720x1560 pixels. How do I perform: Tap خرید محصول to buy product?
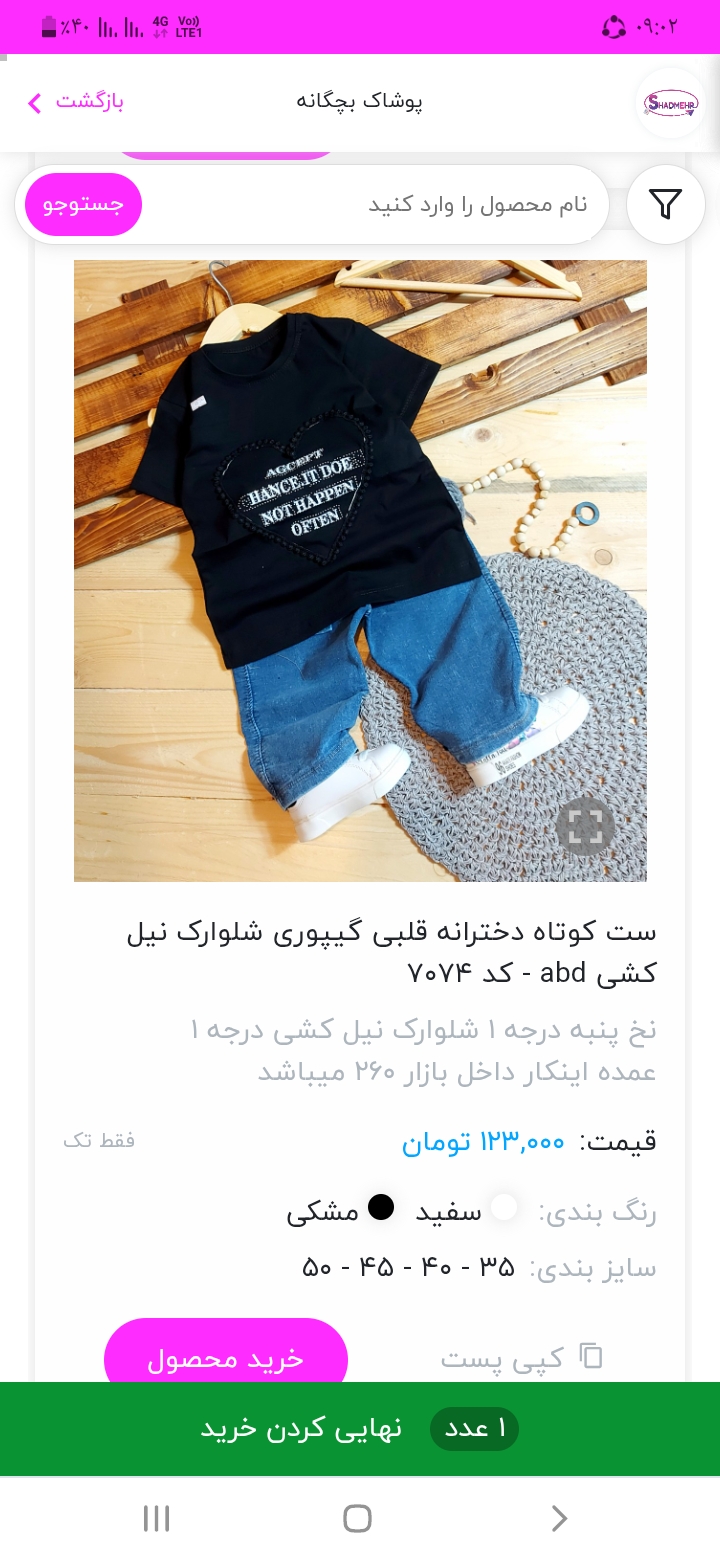pyautogui.click(x=226, y=1358)
